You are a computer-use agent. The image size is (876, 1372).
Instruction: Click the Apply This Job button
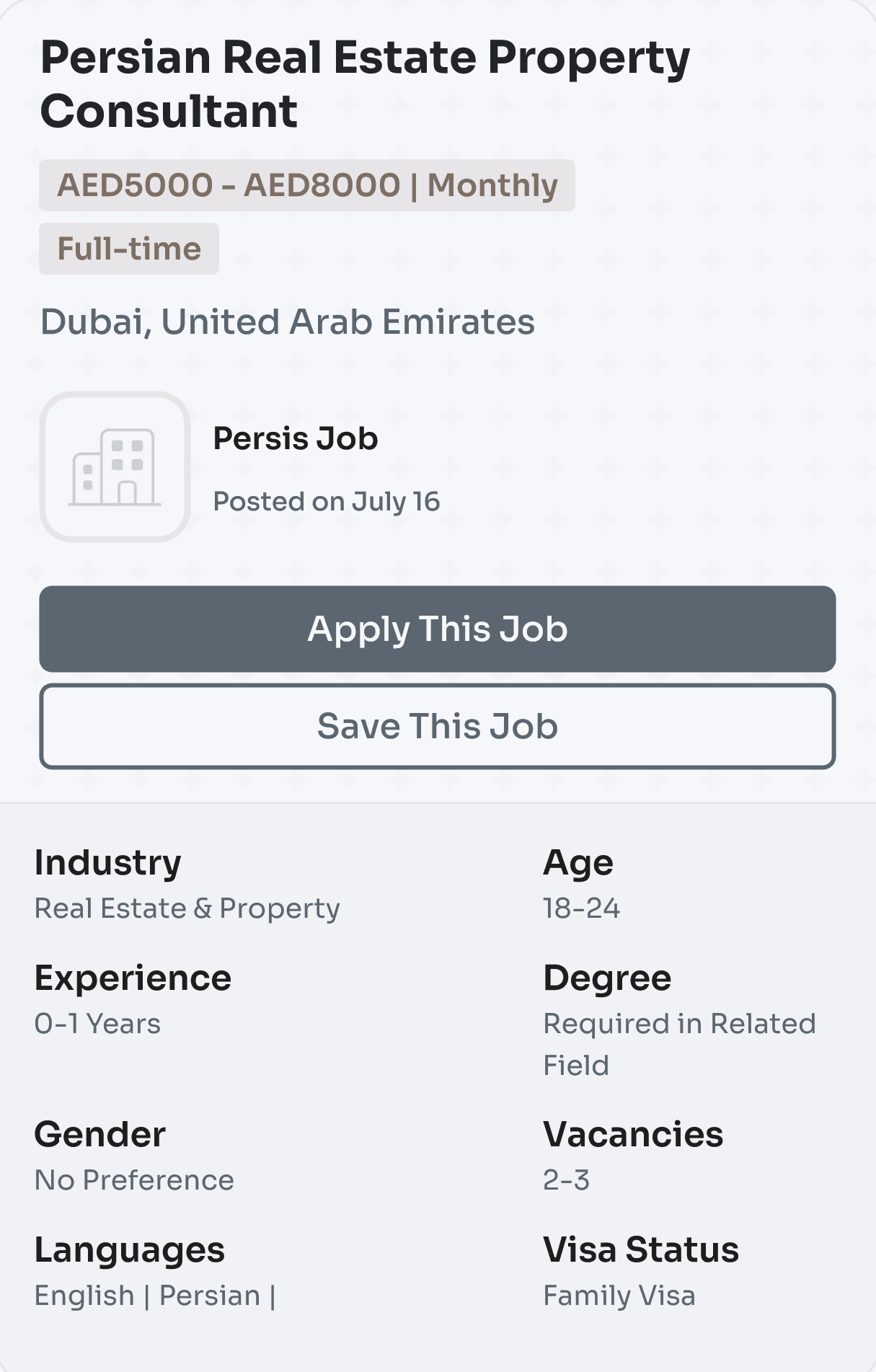[x=438, y=628]
